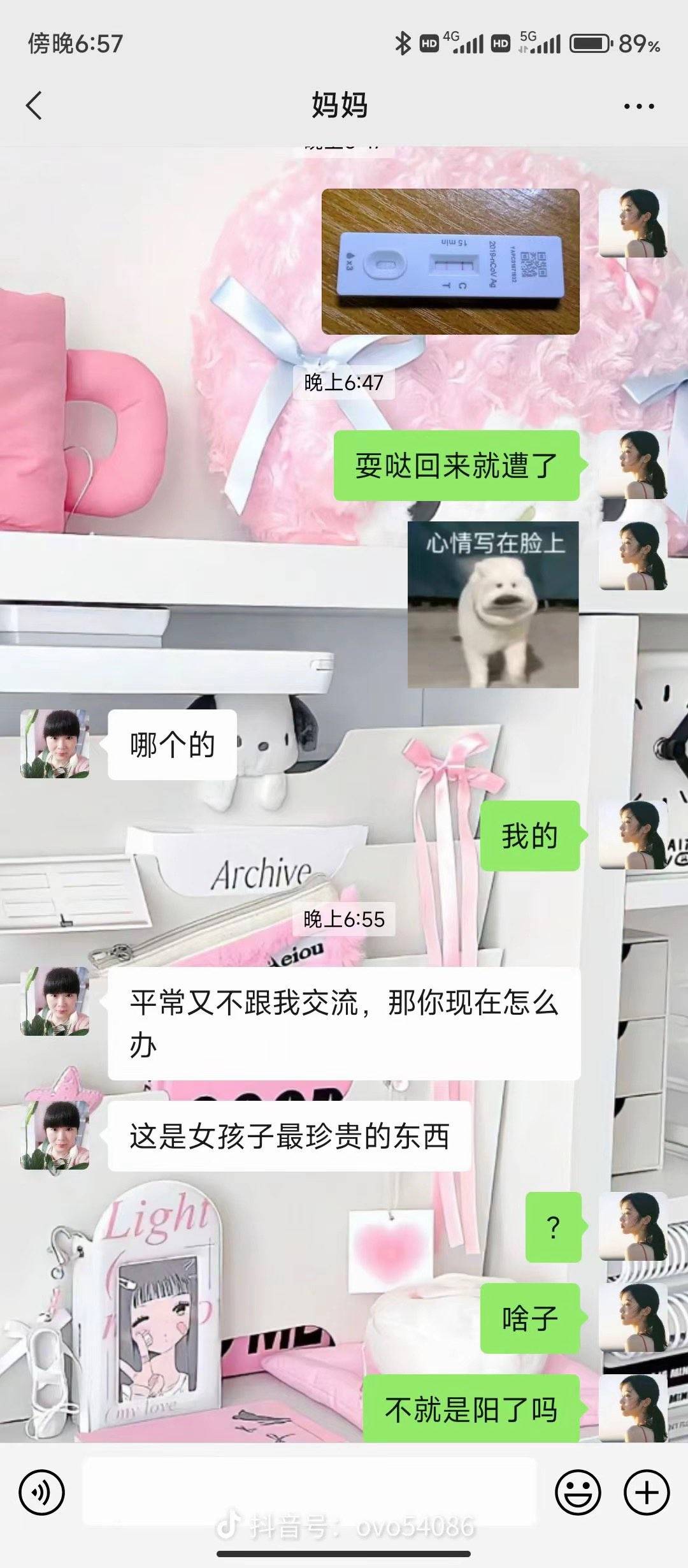Open the three-dot chat options menu
The height and width of the screenshot is (1568, 688).
(639, 106)
